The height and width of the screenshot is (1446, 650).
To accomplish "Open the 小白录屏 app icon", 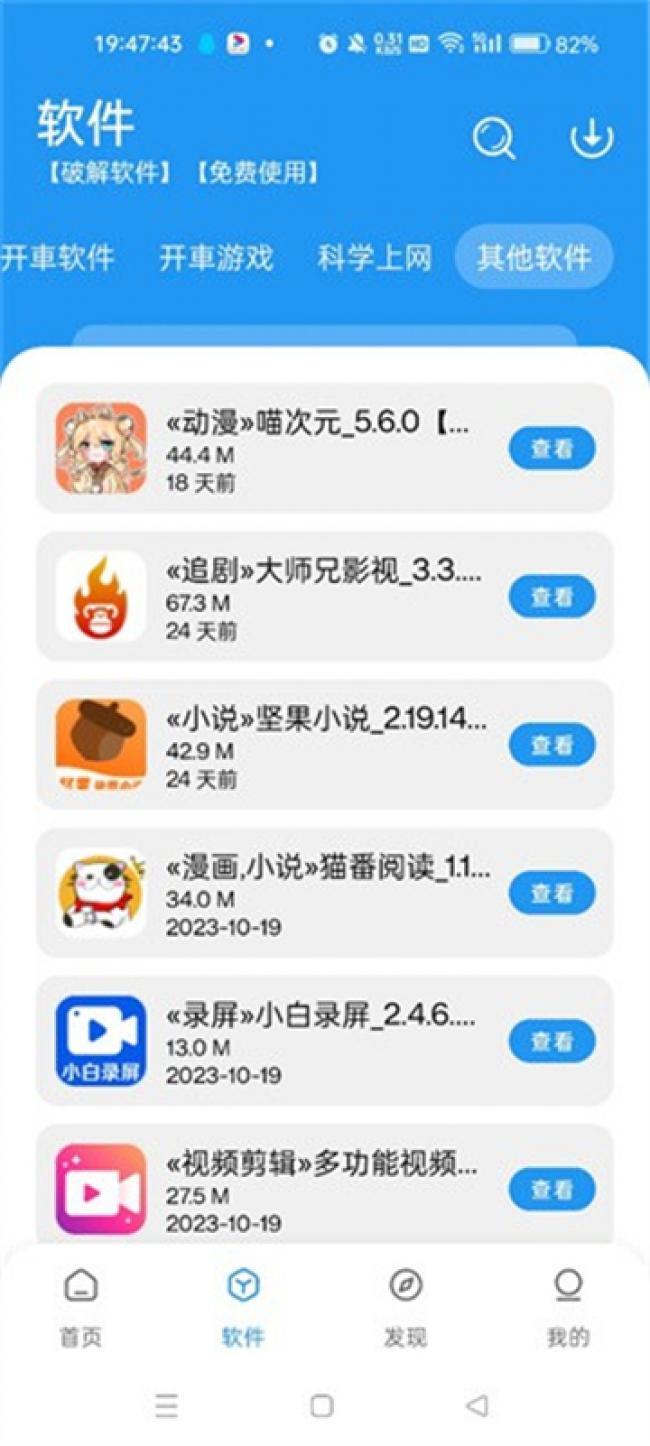I will tap(101, 1041).
